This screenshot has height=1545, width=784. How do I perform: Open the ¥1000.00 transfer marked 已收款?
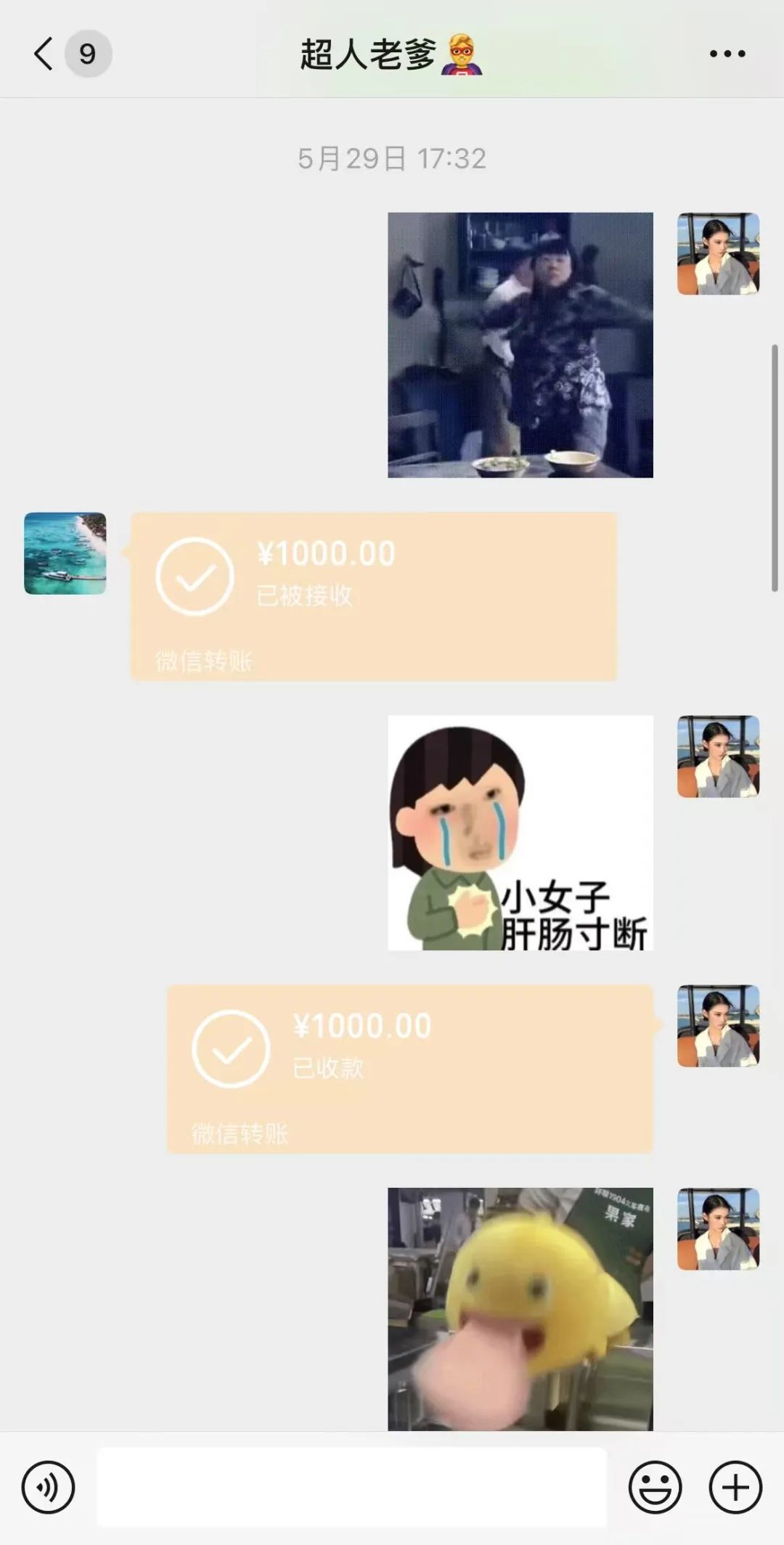pyautogui.click(x=409, y=1069)
